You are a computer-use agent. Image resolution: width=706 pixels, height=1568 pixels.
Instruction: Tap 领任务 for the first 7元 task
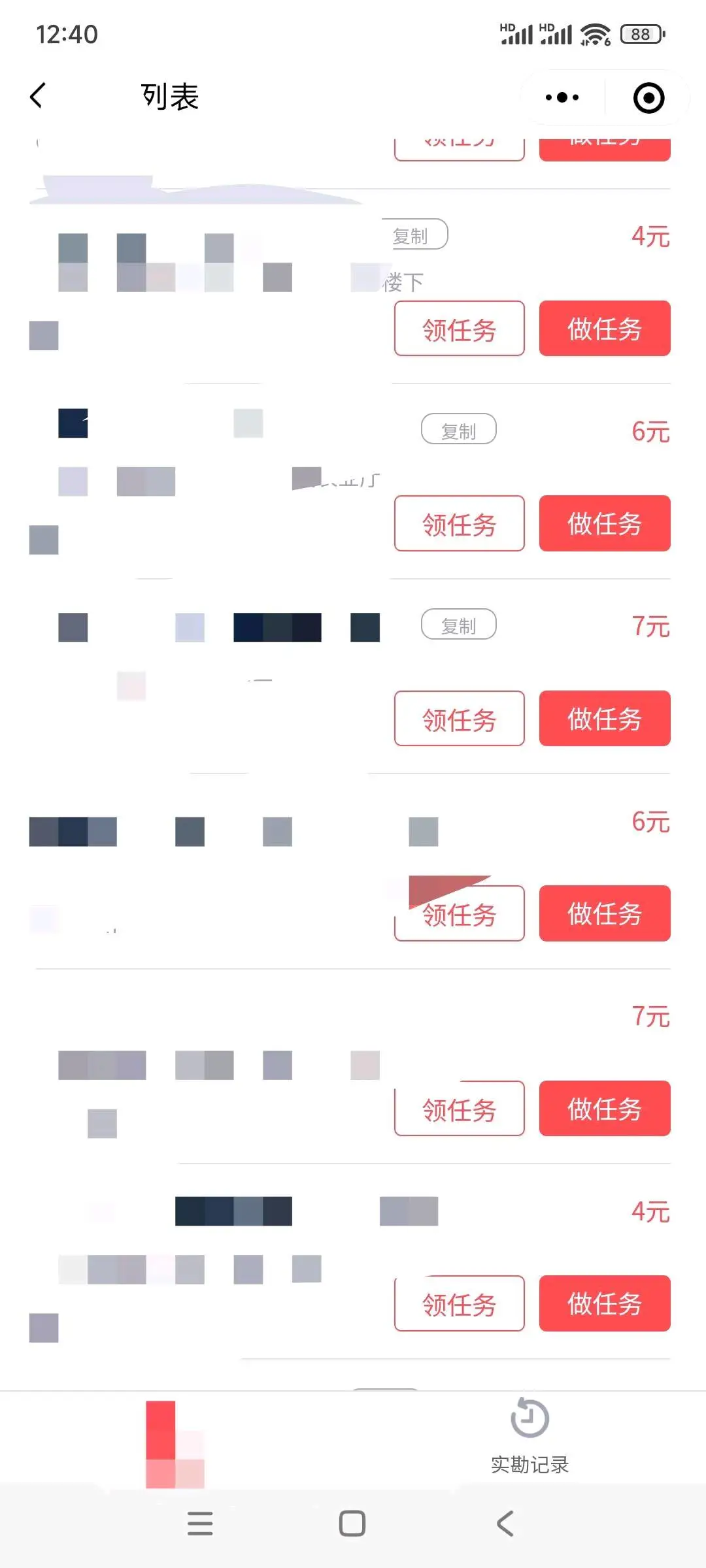tap(459, 719)
